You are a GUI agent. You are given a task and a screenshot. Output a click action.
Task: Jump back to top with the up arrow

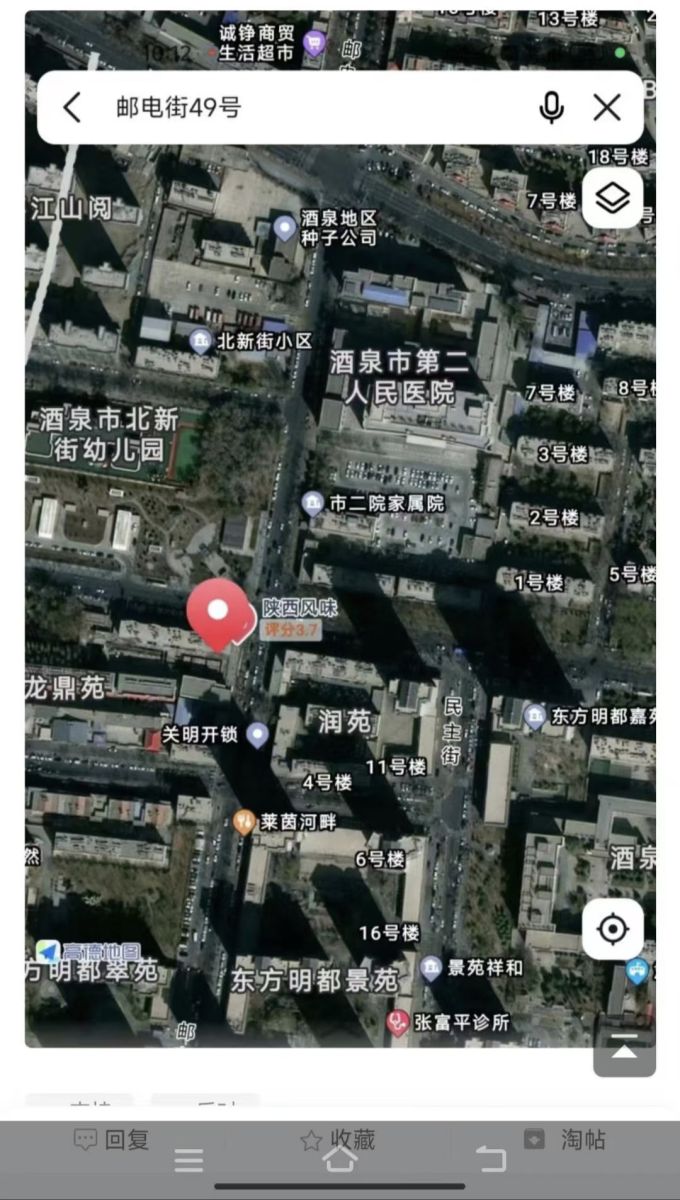[624, 1052]
